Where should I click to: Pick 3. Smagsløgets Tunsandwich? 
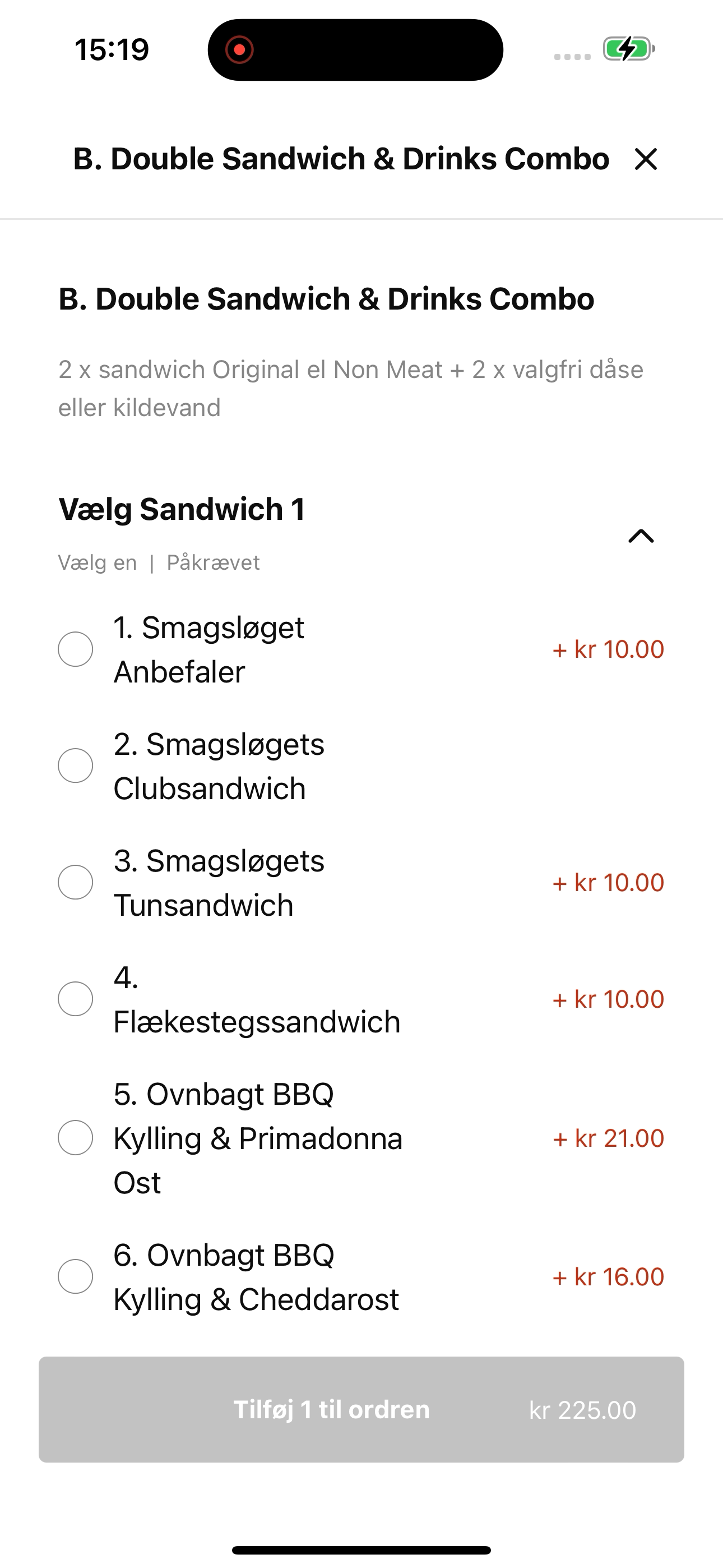coord(76,883)
